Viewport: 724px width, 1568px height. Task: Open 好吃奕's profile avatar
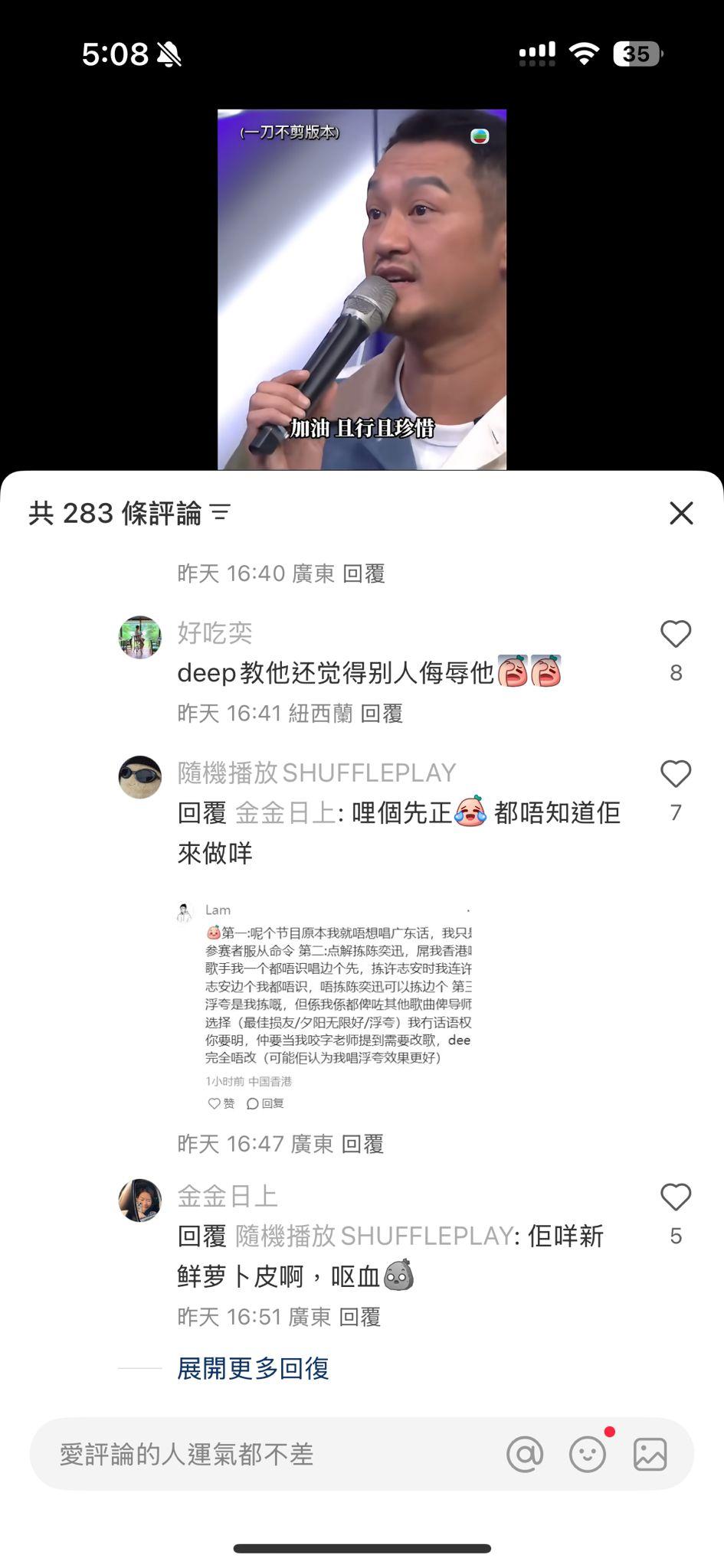coord(140,637)
